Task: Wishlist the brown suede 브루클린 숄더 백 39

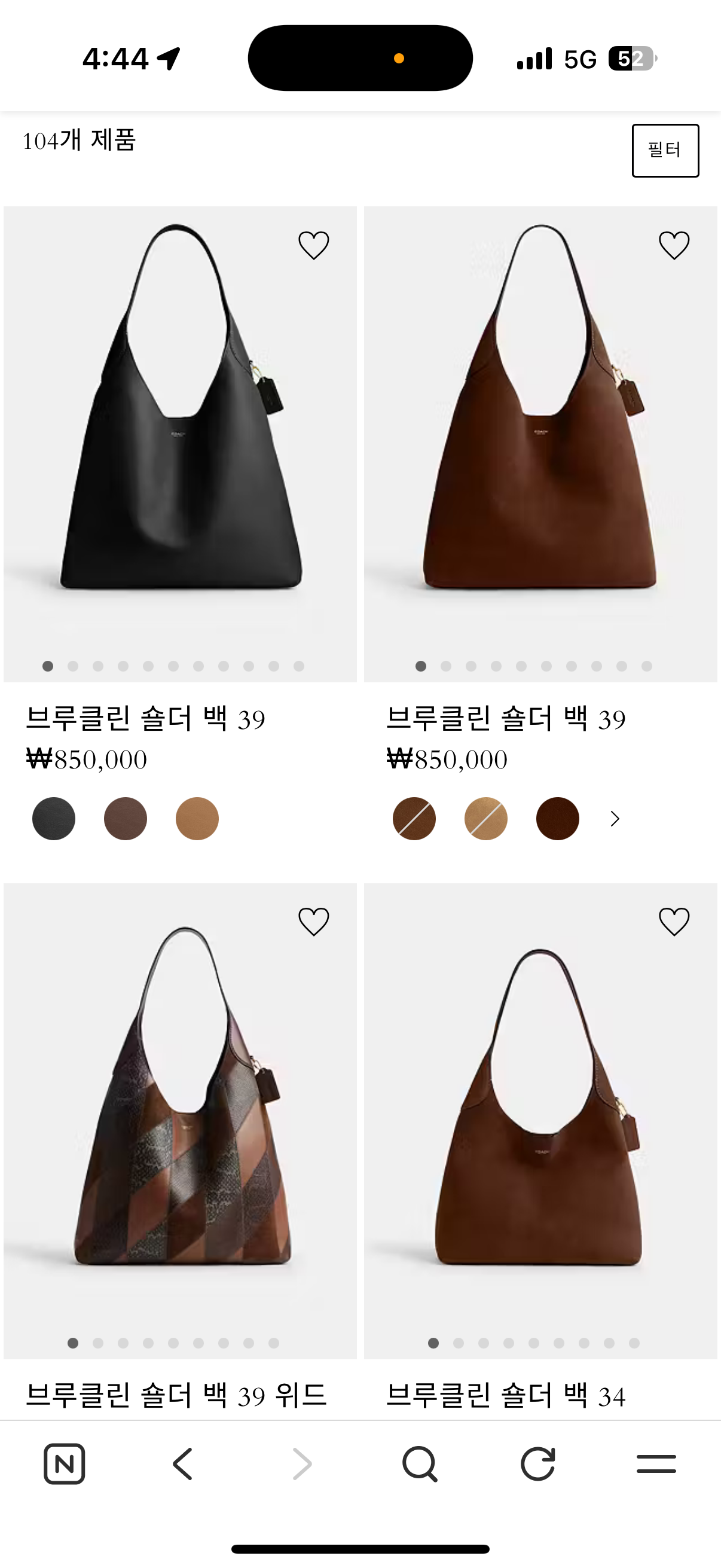Action: [x=674, y=245]
